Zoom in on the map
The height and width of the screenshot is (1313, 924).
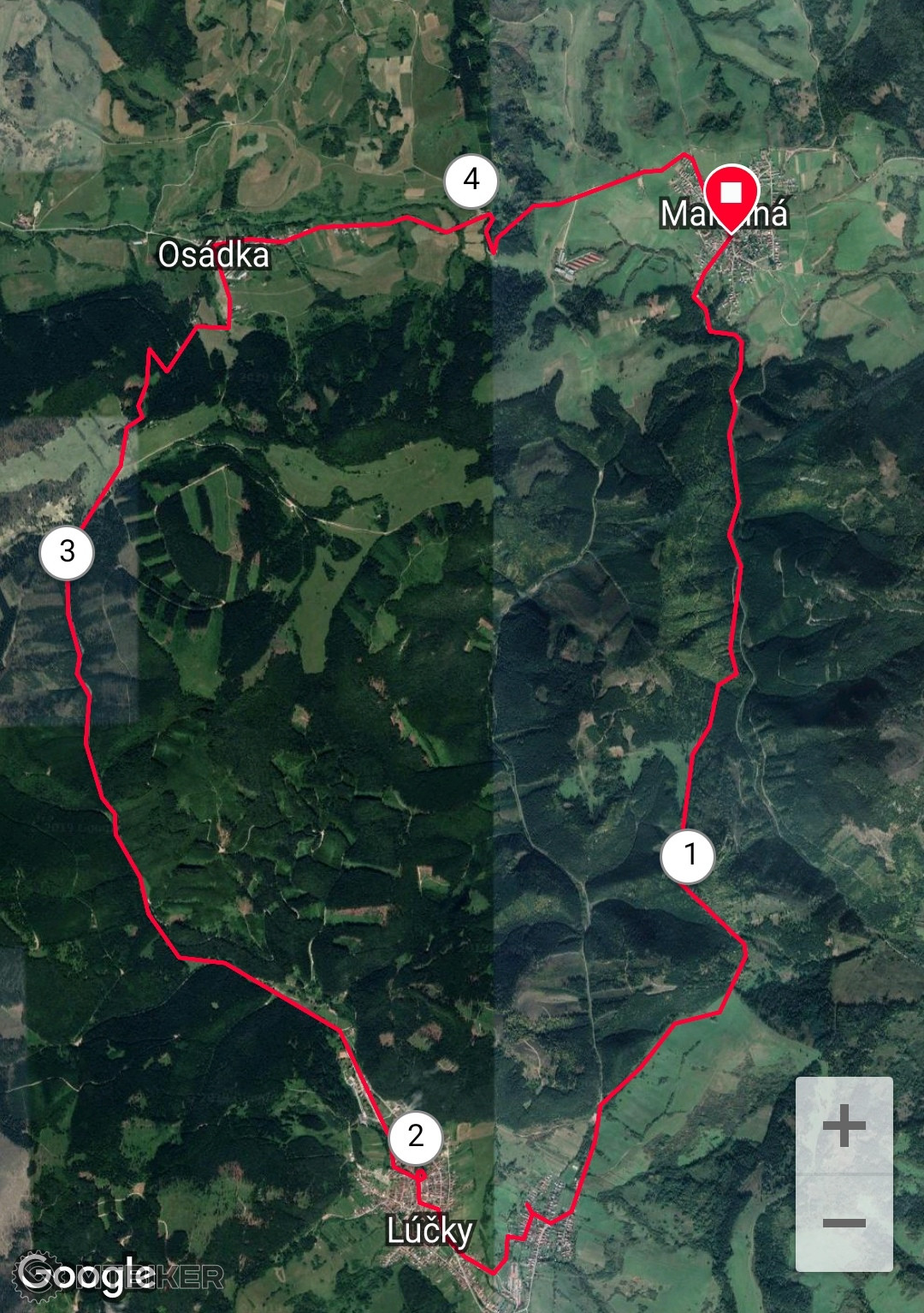[x=844, y=1125]
